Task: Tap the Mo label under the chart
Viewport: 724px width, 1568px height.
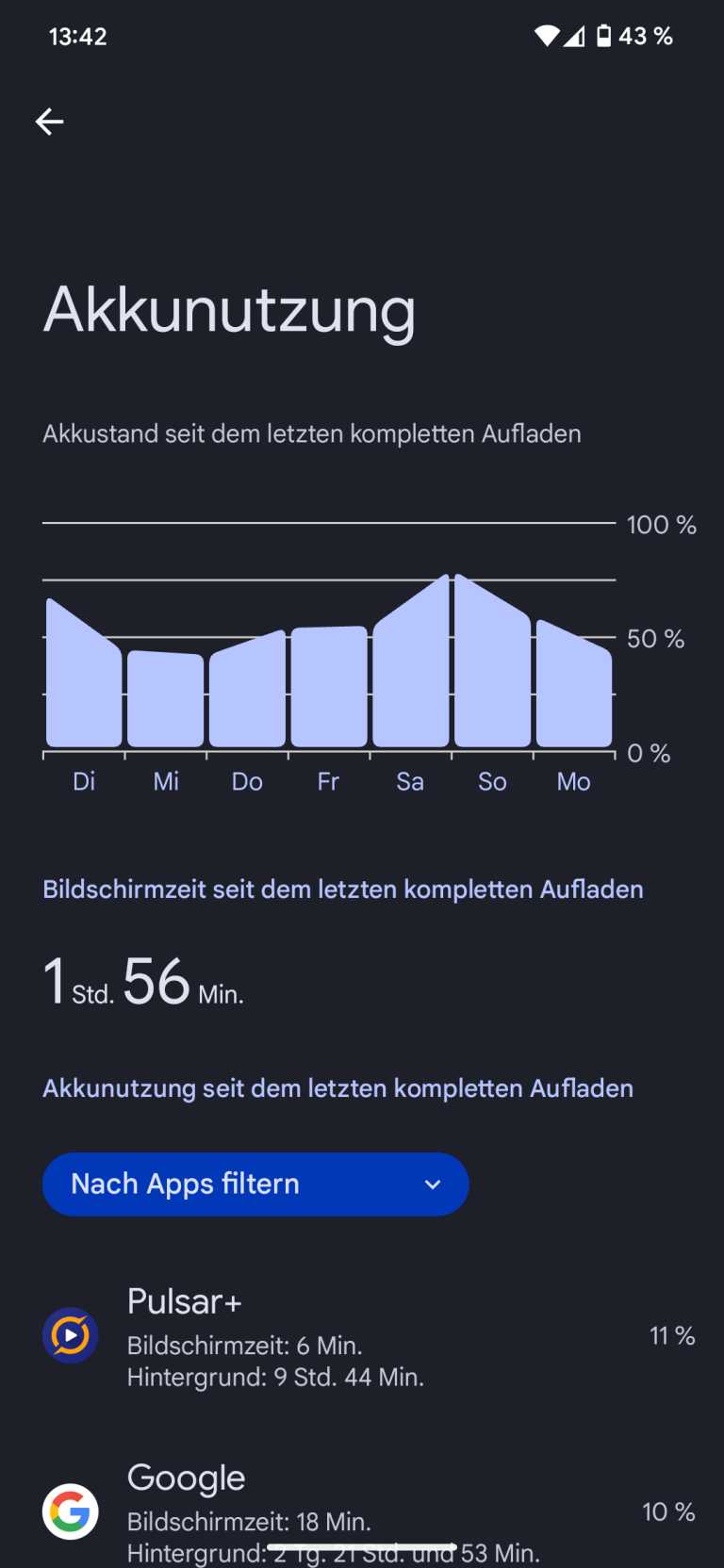Action: point(572,781)
